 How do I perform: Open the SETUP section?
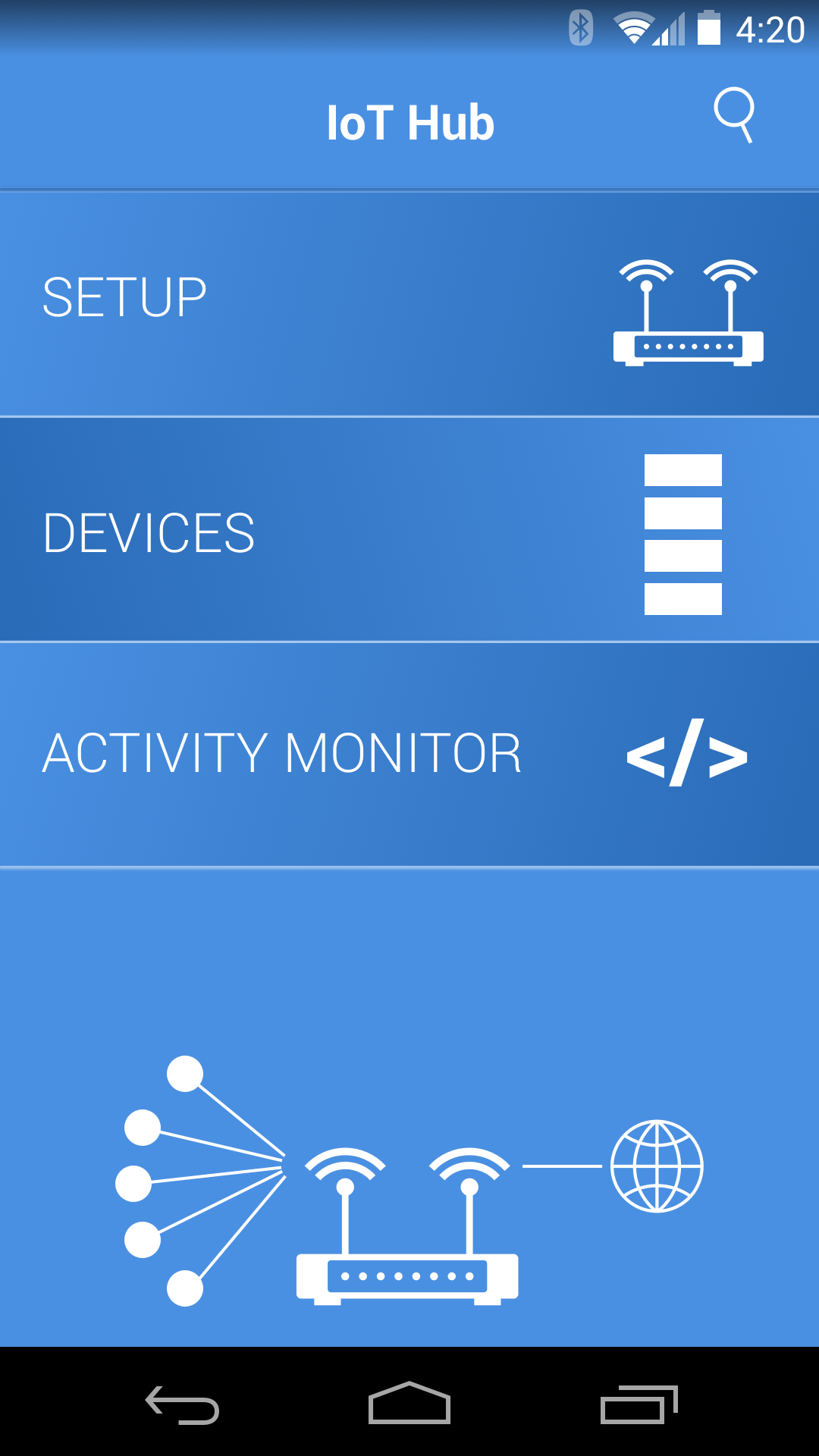tap(409, 304)
